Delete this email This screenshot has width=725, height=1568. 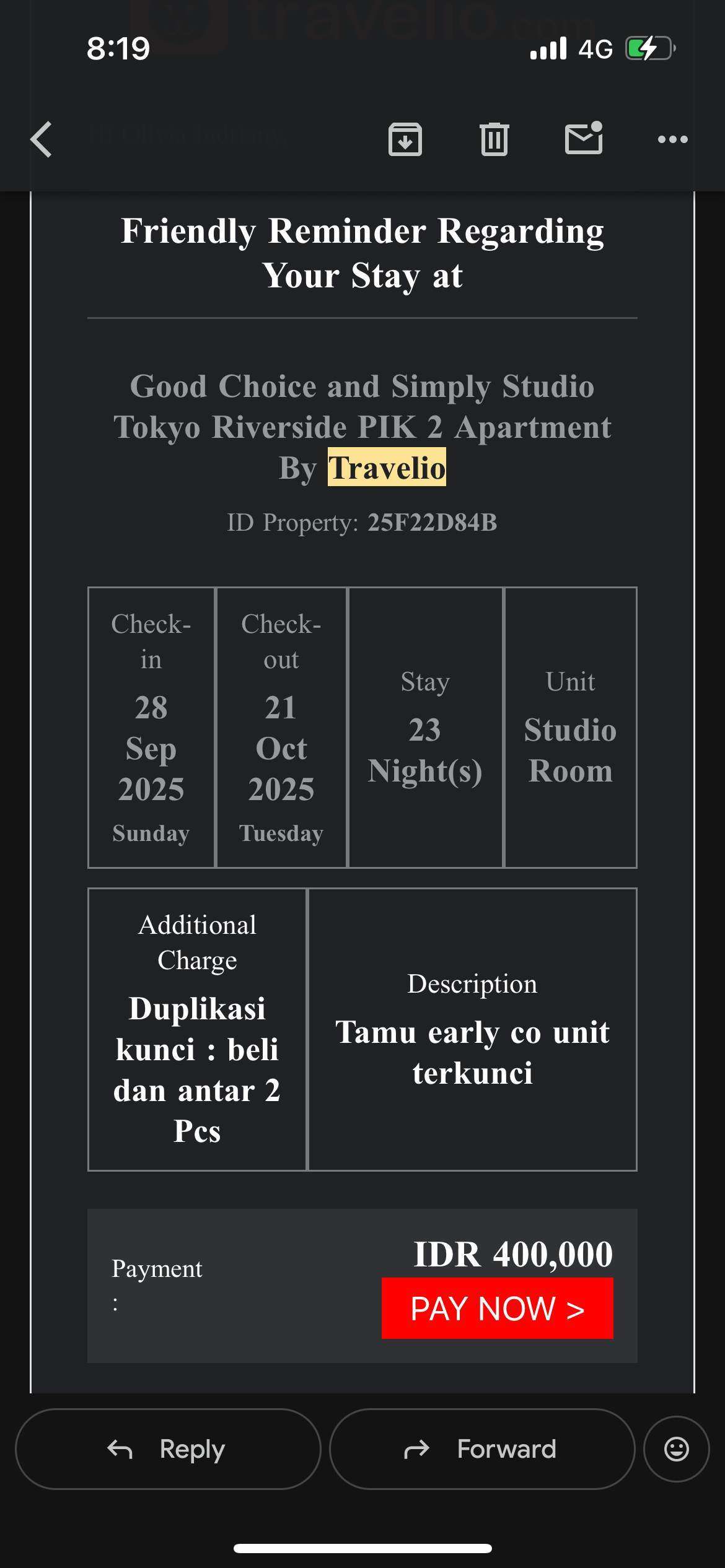point(494,139)
